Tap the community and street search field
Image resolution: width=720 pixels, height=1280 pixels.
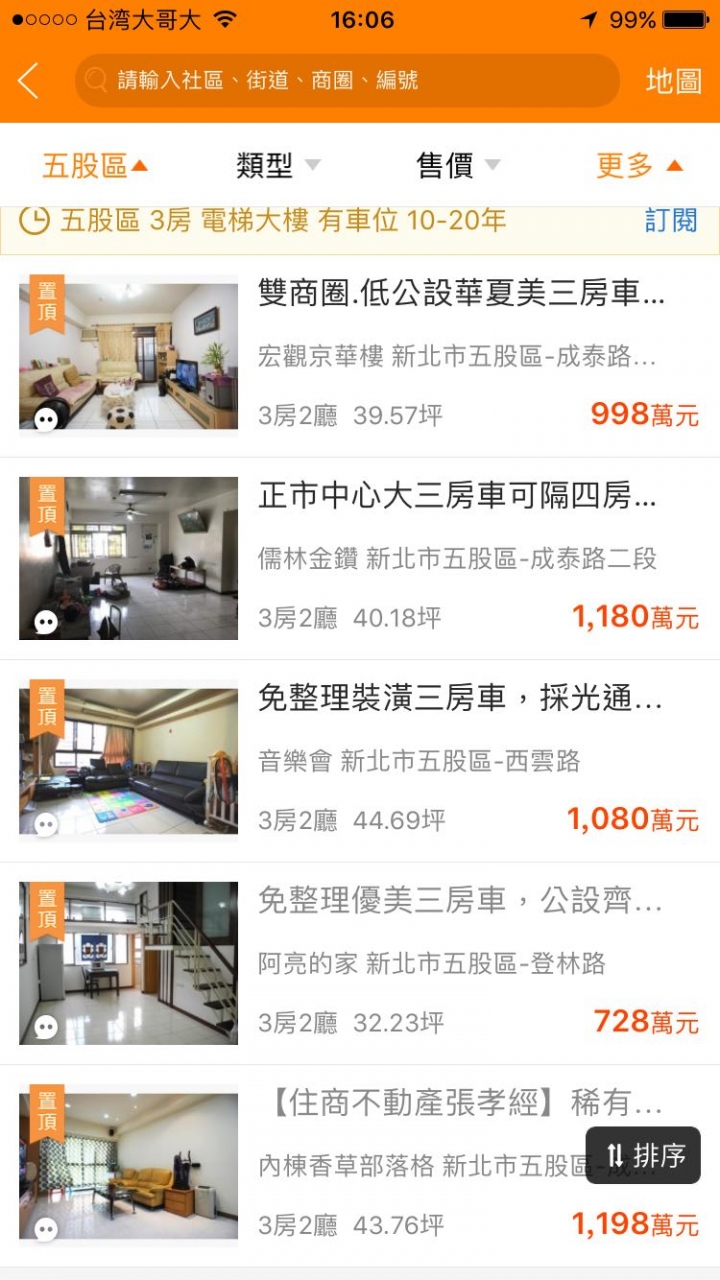coord(346,81)
